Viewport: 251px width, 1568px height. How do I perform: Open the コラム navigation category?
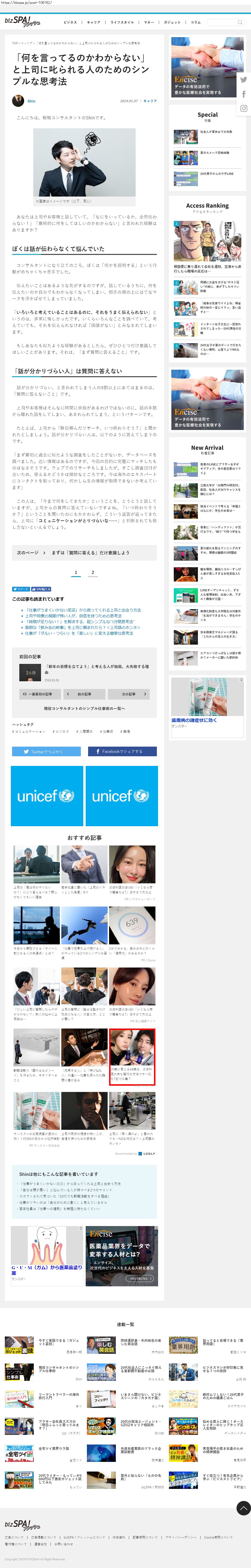click(195, 22)
